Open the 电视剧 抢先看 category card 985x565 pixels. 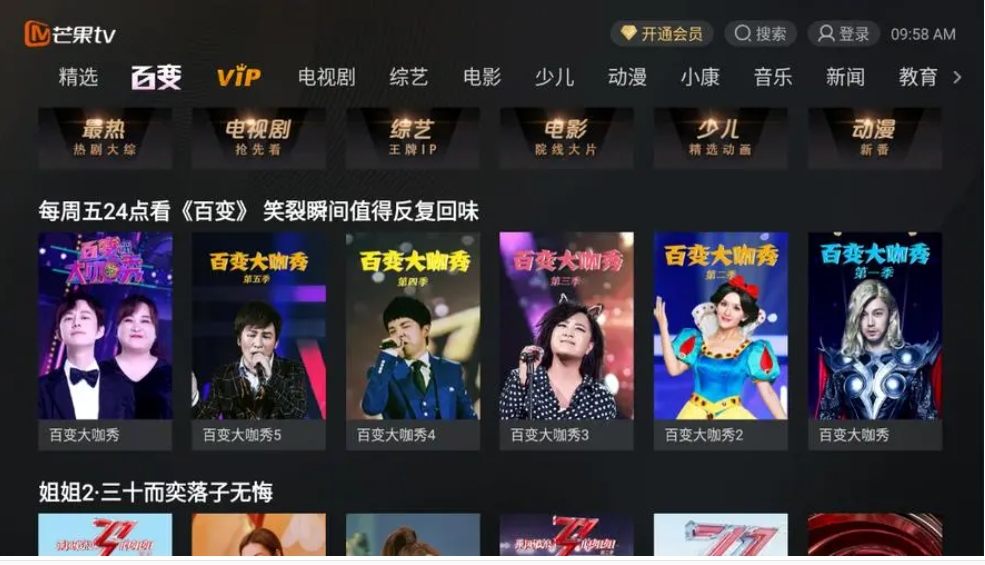click(x=258, y=137)
